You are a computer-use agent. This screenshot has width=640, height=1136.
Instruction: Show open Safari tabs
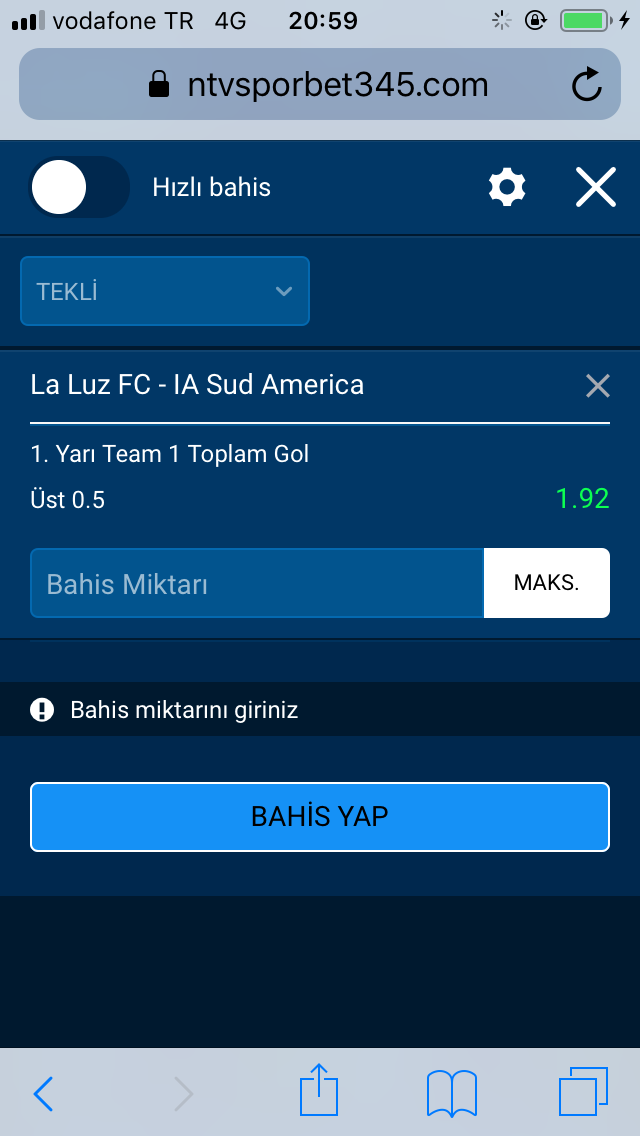point(583,1092)
